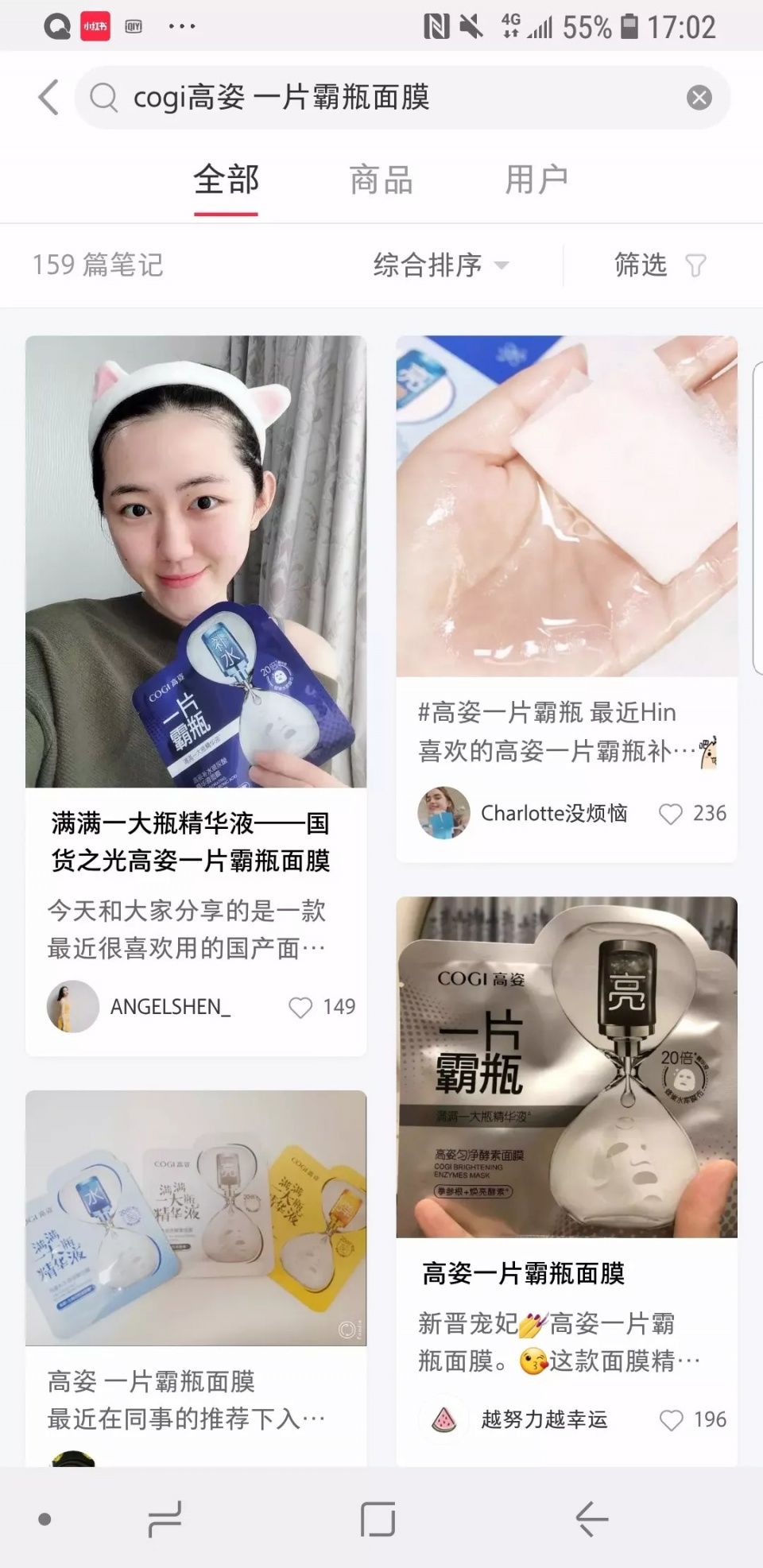This screenshot has height=1568, width=763.
Task: Switch to the 用户 tab
Action: (538, 181)
